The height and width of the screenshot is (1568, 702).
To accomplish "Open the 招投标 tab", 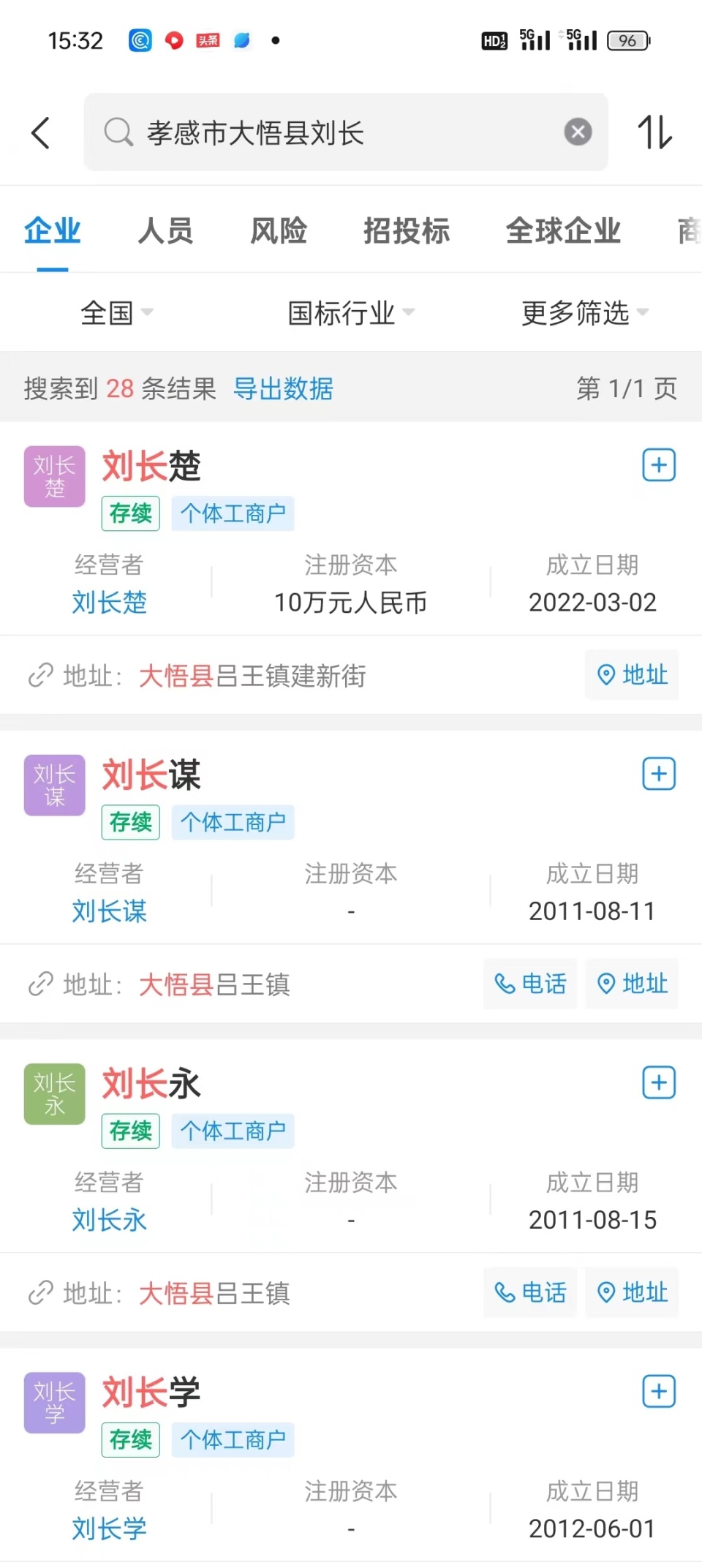I will (407, 231).
